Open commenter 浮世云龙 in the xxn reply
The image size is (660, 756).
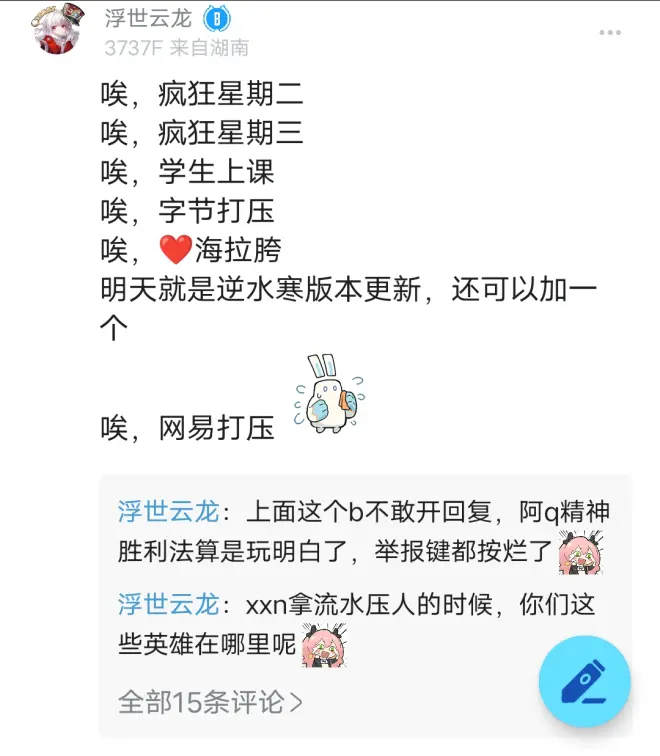click(x=167, y=604)
